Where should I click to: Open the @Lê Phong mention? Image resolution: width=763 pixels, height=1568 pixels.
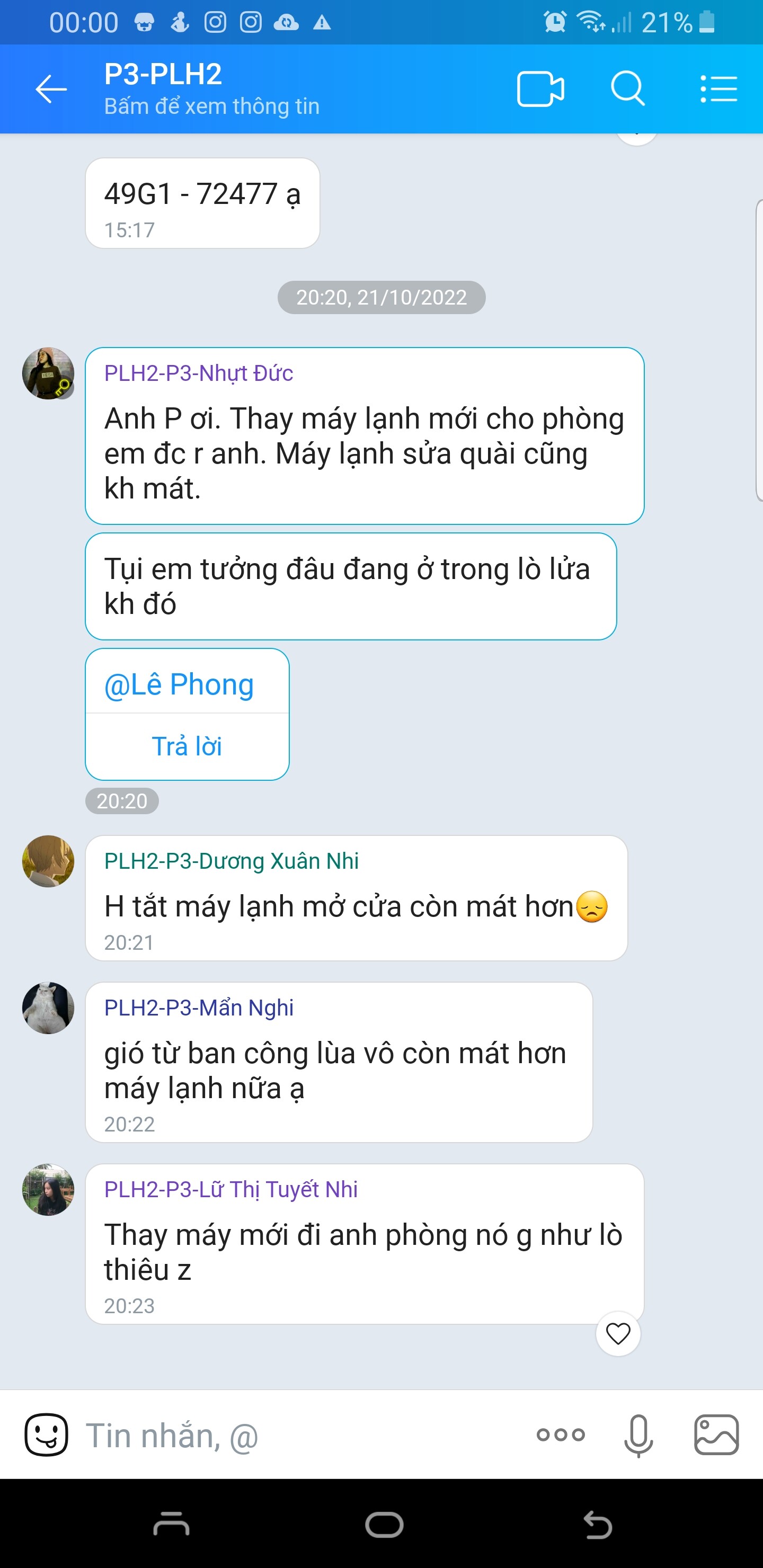pos(179,684)
